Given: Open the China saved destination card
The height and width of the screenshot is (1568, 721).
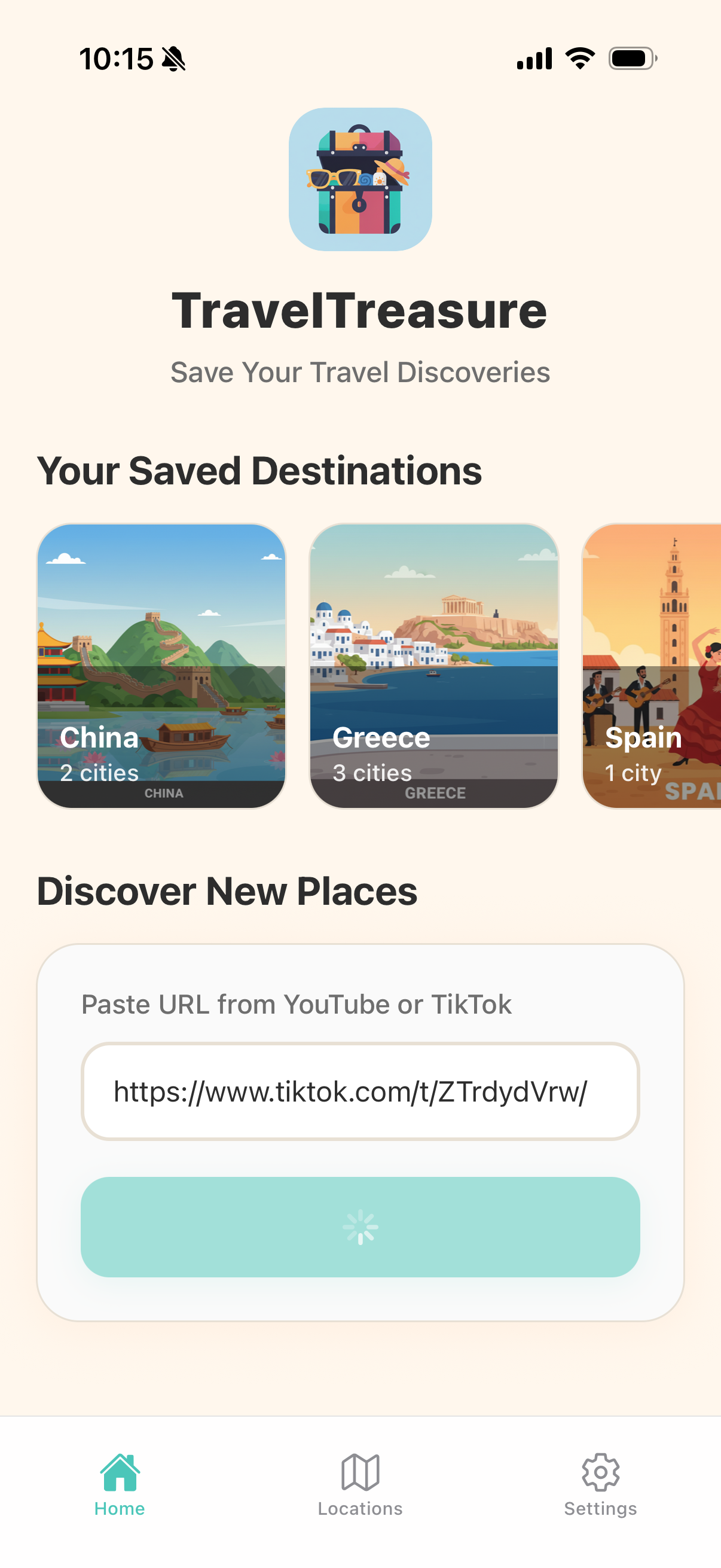Looking at the screenshot, I should click(161, 666).
